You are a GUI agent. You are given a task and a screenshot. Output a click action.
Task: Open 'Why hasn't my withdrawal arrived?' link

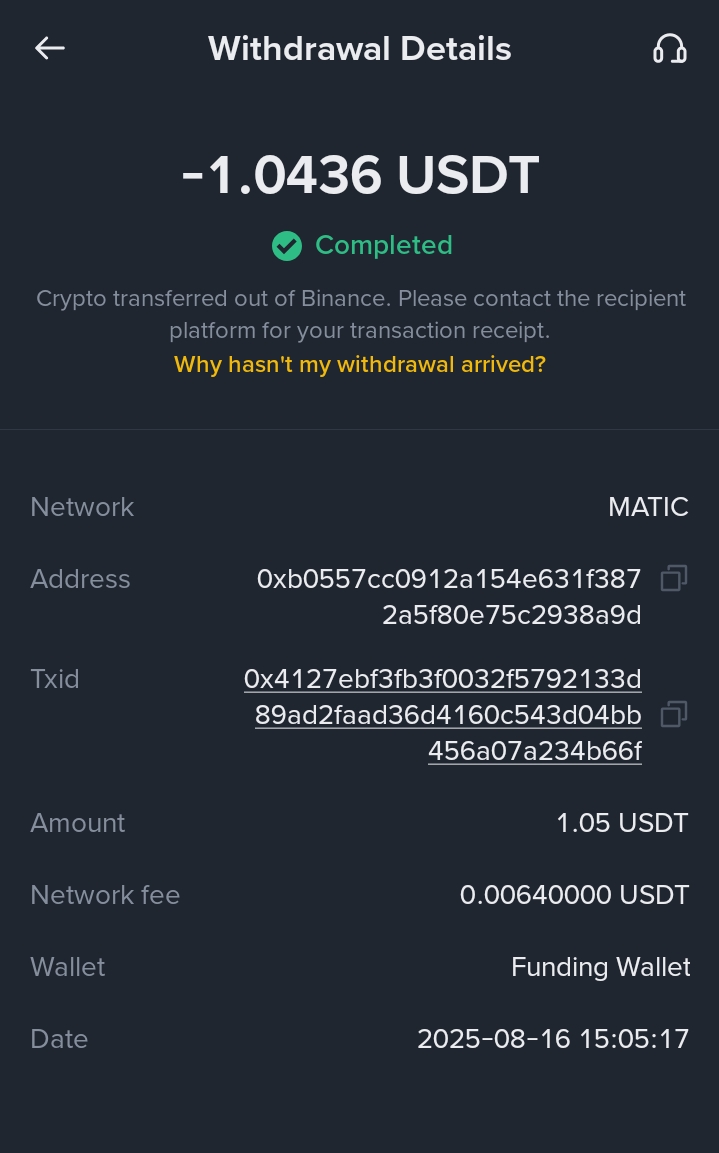360,364
